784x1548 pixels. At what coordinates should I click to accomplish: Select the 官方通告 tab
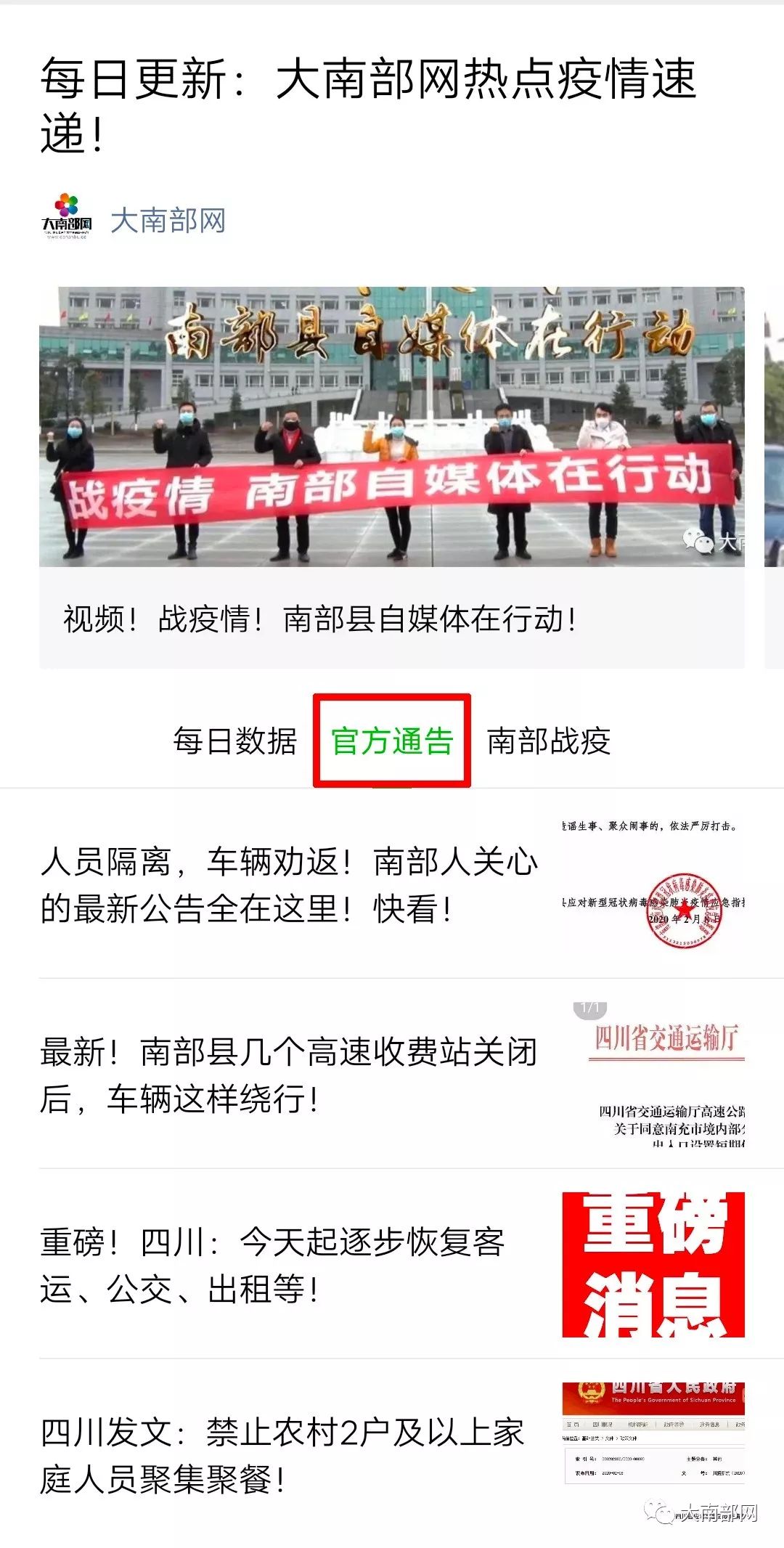[x=392, y=741]
